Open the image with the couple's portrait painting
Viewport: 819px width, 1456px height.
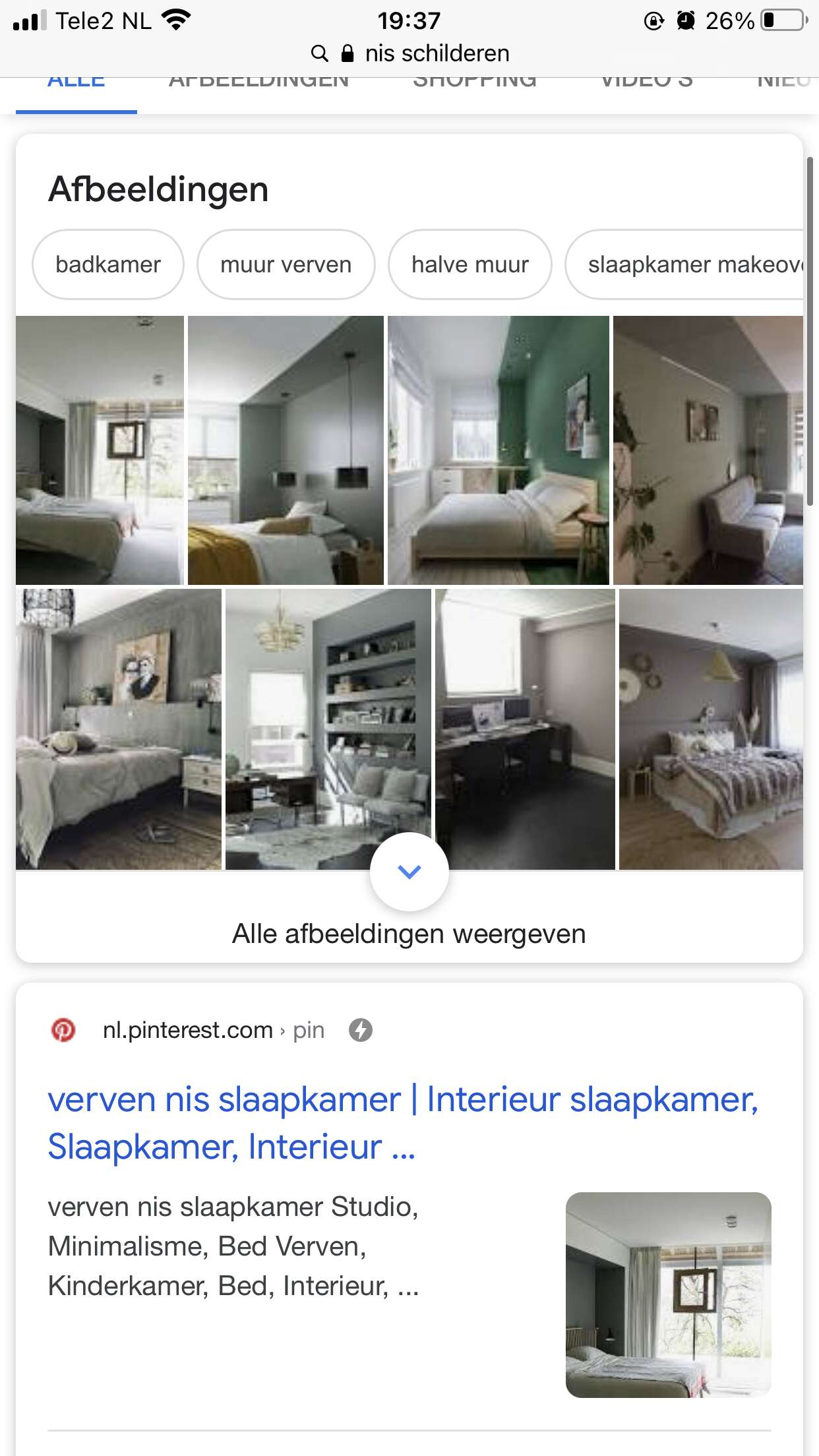[x=119, y=729]
